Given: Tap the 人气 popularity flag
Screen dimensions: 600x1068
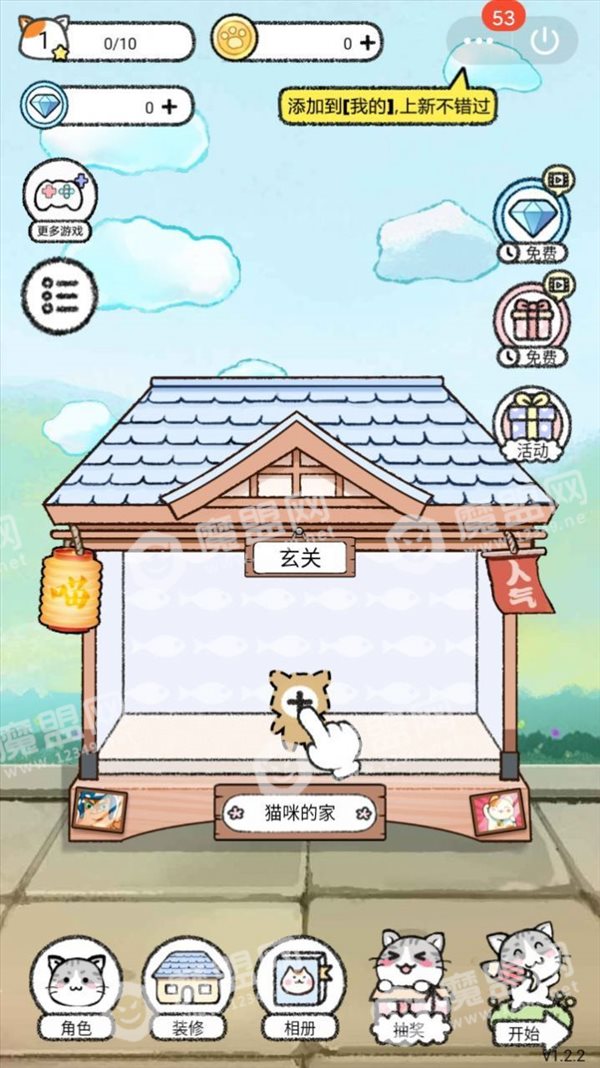Looking at the screenshot, I should [520, 582].
